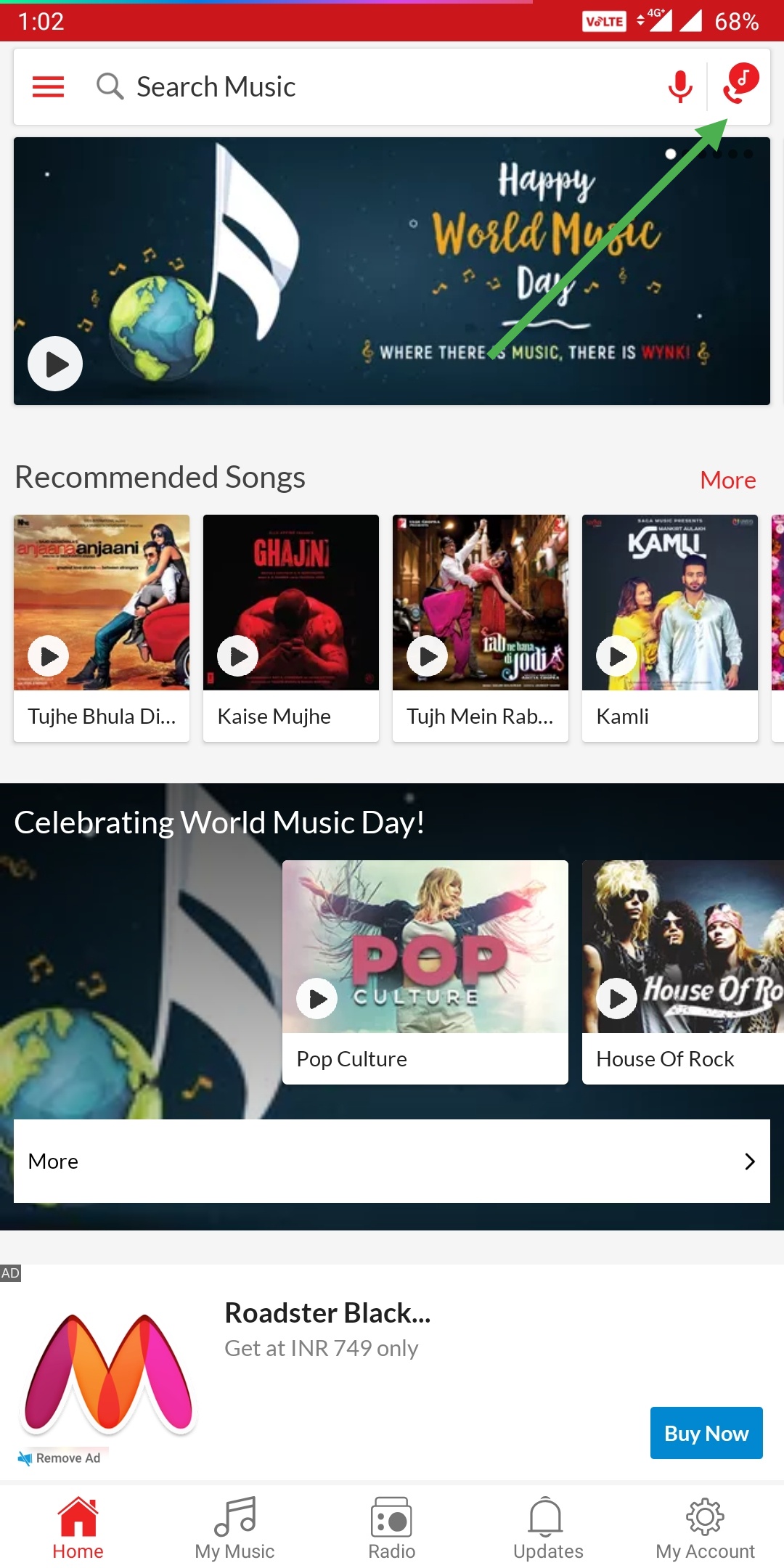Return to the Home tab
Viewport: 784px width, 1568px height.
pos(78,1528)
